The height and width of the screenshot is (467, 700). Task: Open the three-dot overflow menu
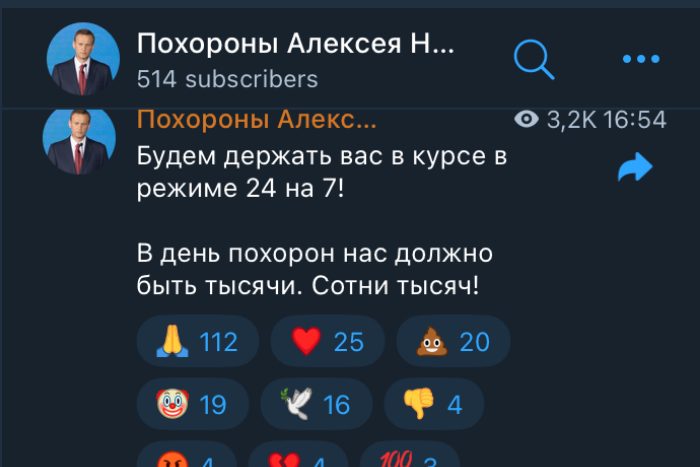(640, 60)
